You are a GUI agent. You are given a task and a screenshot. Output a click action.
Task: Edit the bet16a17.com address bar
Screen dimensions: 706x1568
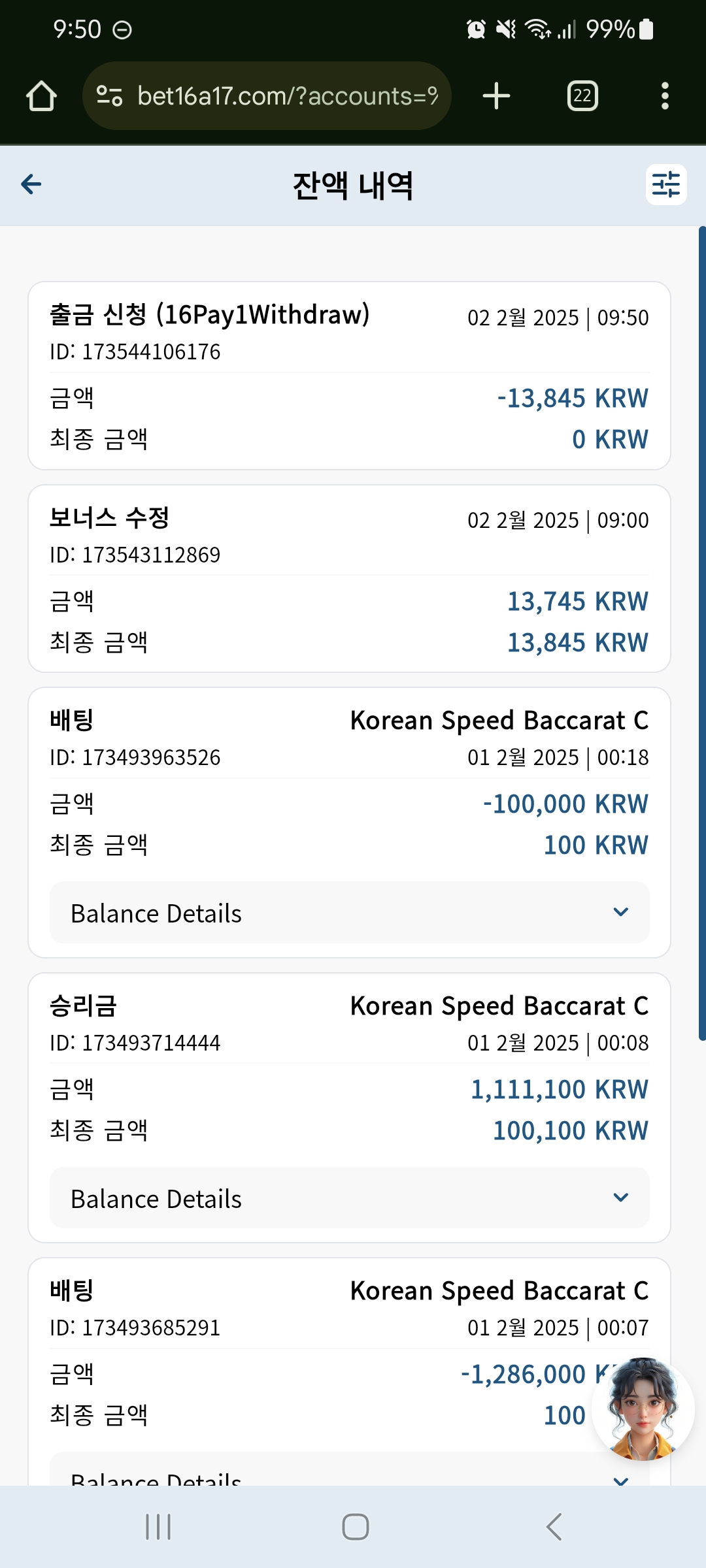267,96
